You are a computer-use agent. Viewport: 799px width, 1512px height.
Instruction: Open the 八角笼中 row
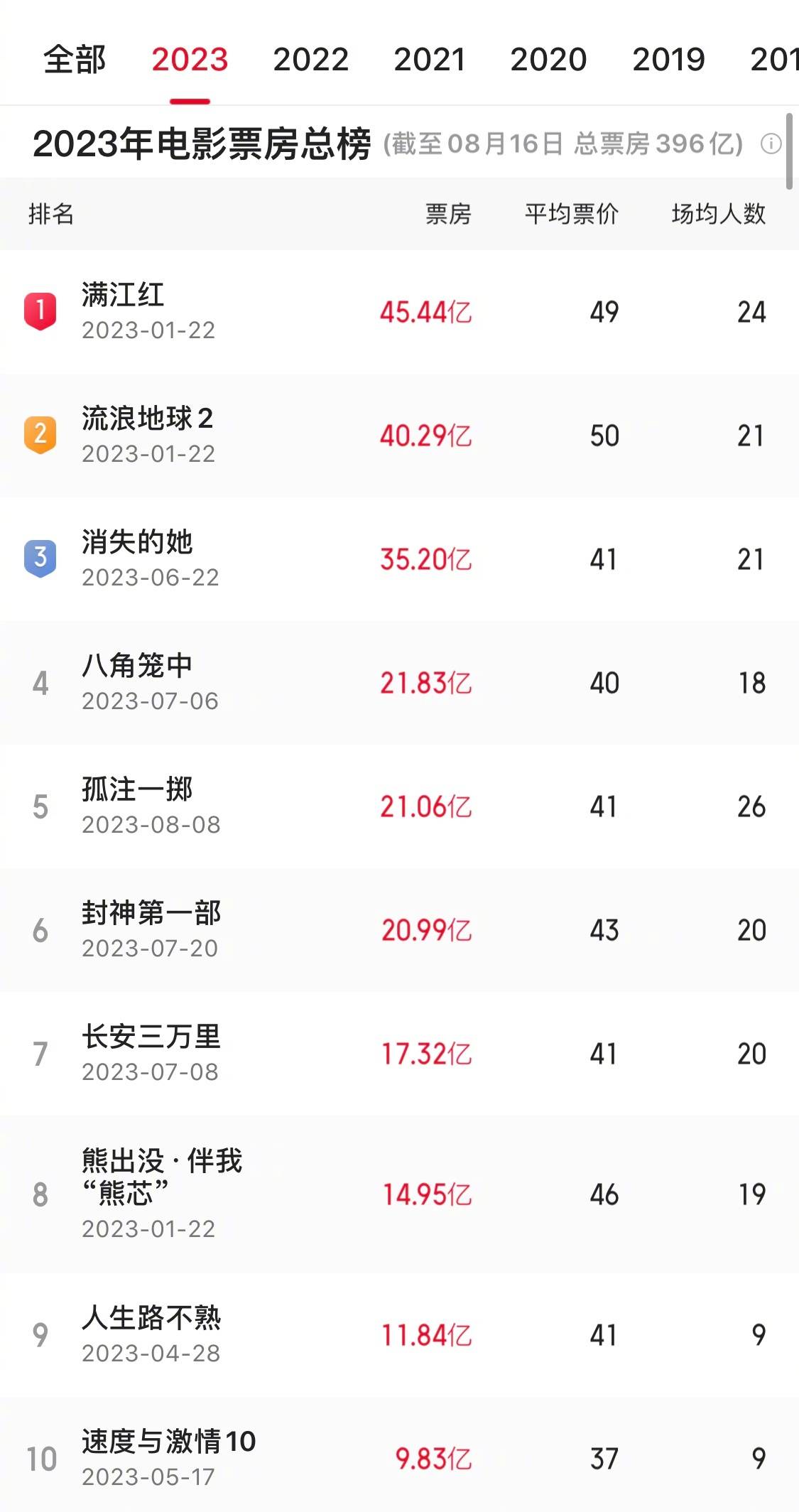point(399,682)
